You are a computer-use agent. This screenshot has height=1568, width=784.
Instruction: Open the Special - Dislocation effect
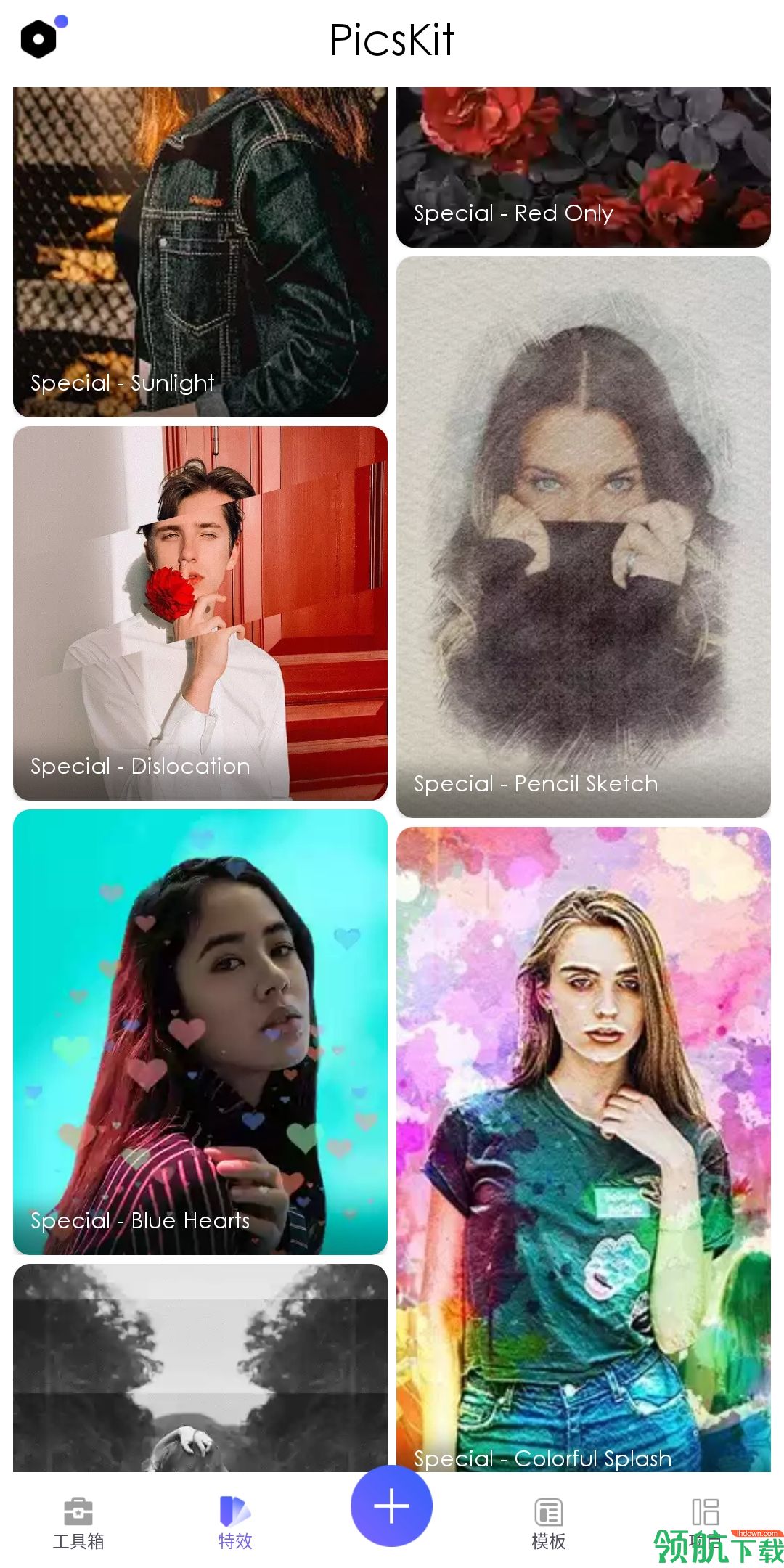pos(200,613)
